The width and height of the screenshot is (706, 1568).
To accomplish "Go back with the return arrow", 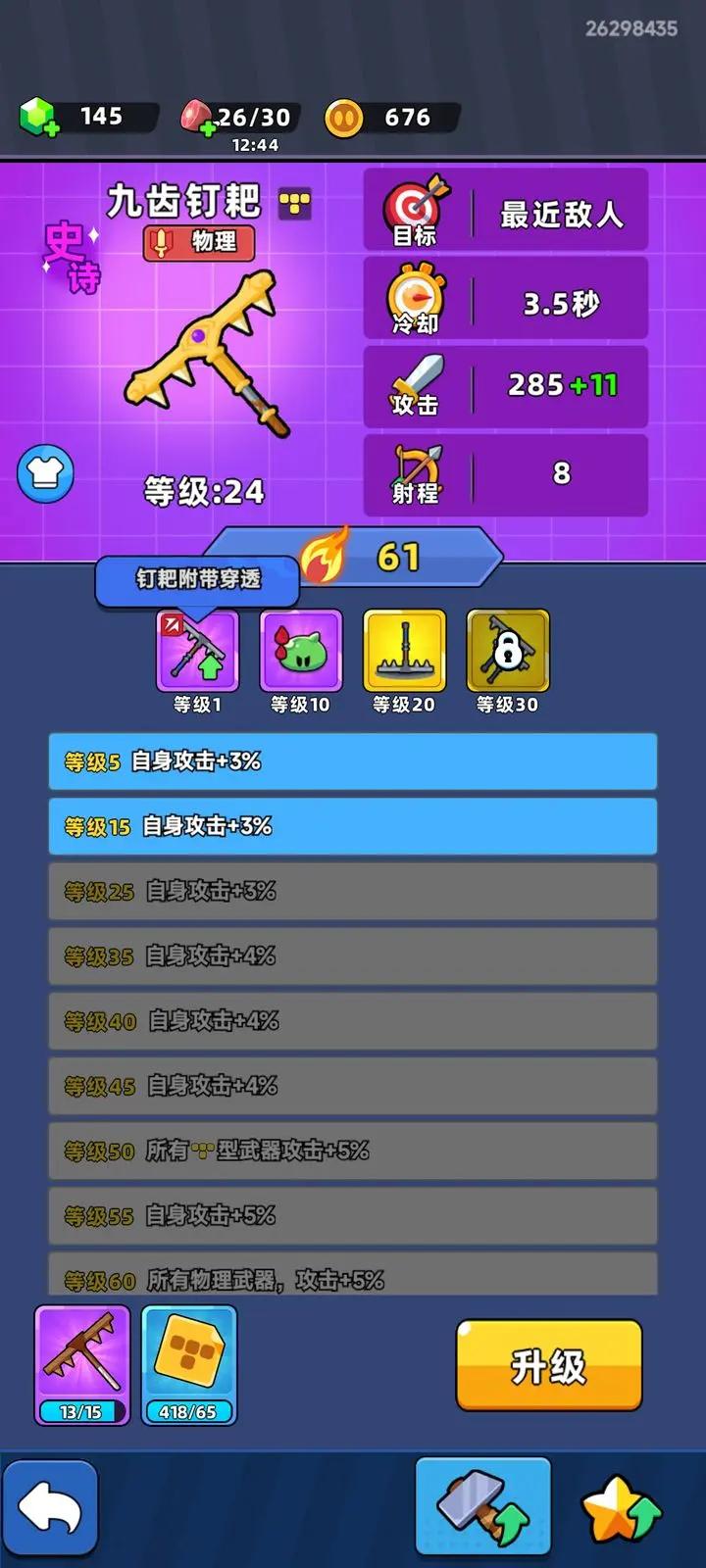I will point(50,1508).
